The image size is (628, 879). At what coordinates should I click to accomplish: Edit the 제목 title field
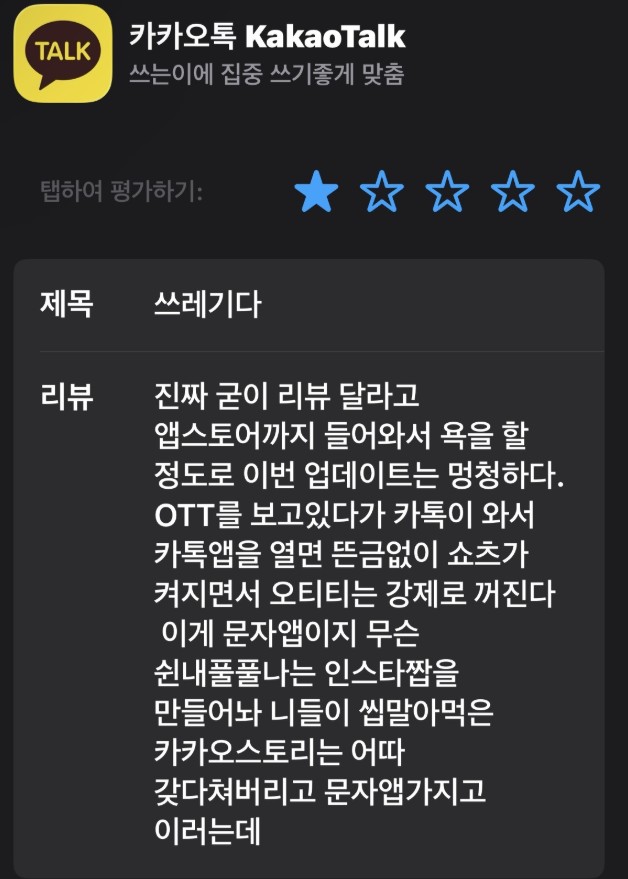pos(360,304)
